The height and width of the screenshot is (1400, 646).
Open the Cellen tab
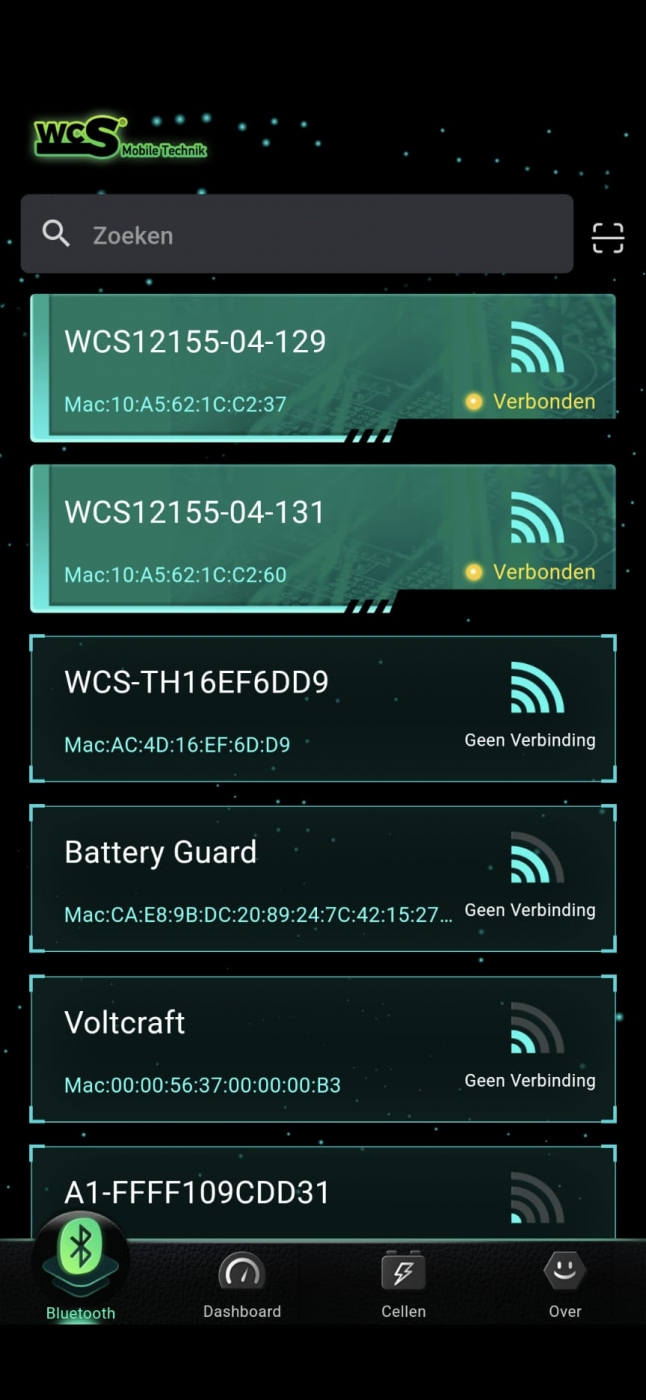pyautogui.click(x=403, y=1285)
